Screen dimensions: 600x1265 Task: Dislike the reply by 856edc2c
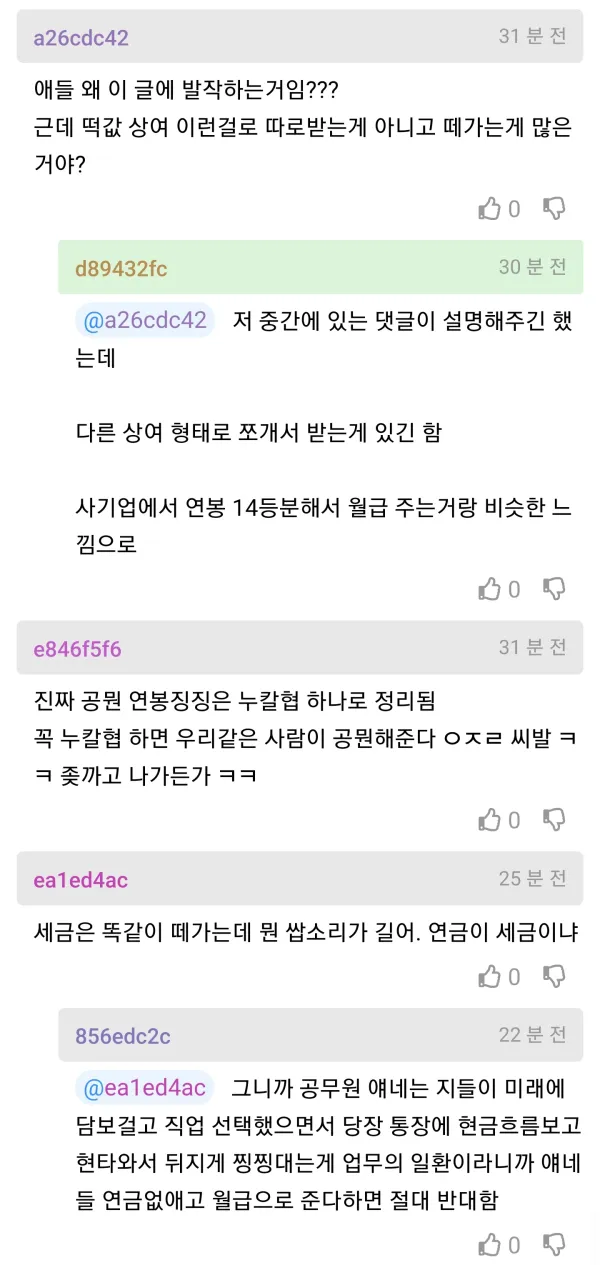(x=554, y=1245)
